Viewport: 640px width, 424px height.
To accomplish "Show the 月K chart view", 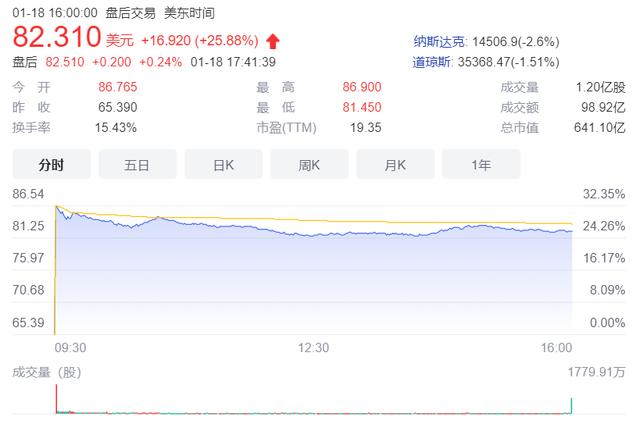I will click(395, 163).
